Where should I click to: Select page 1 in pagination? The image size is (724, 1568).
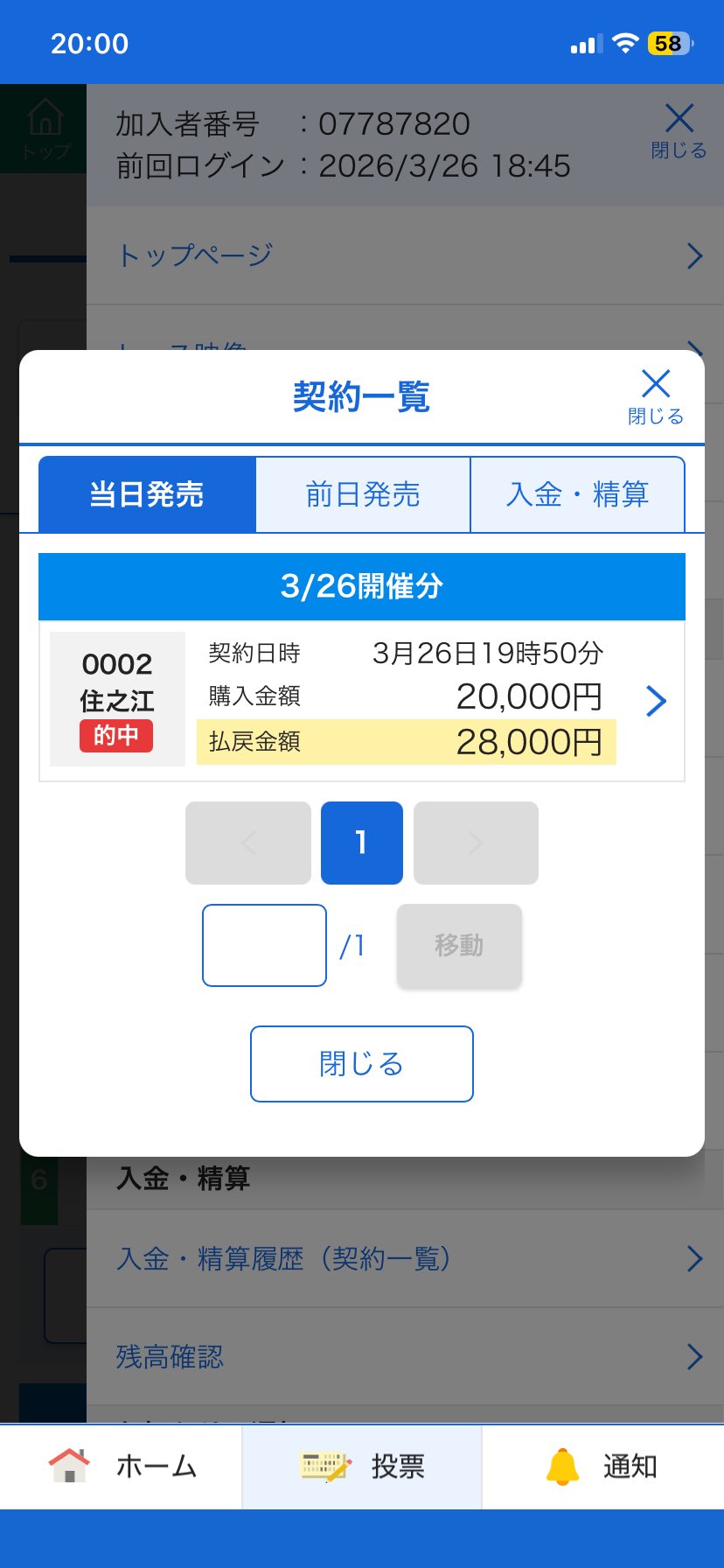[361, 843]
